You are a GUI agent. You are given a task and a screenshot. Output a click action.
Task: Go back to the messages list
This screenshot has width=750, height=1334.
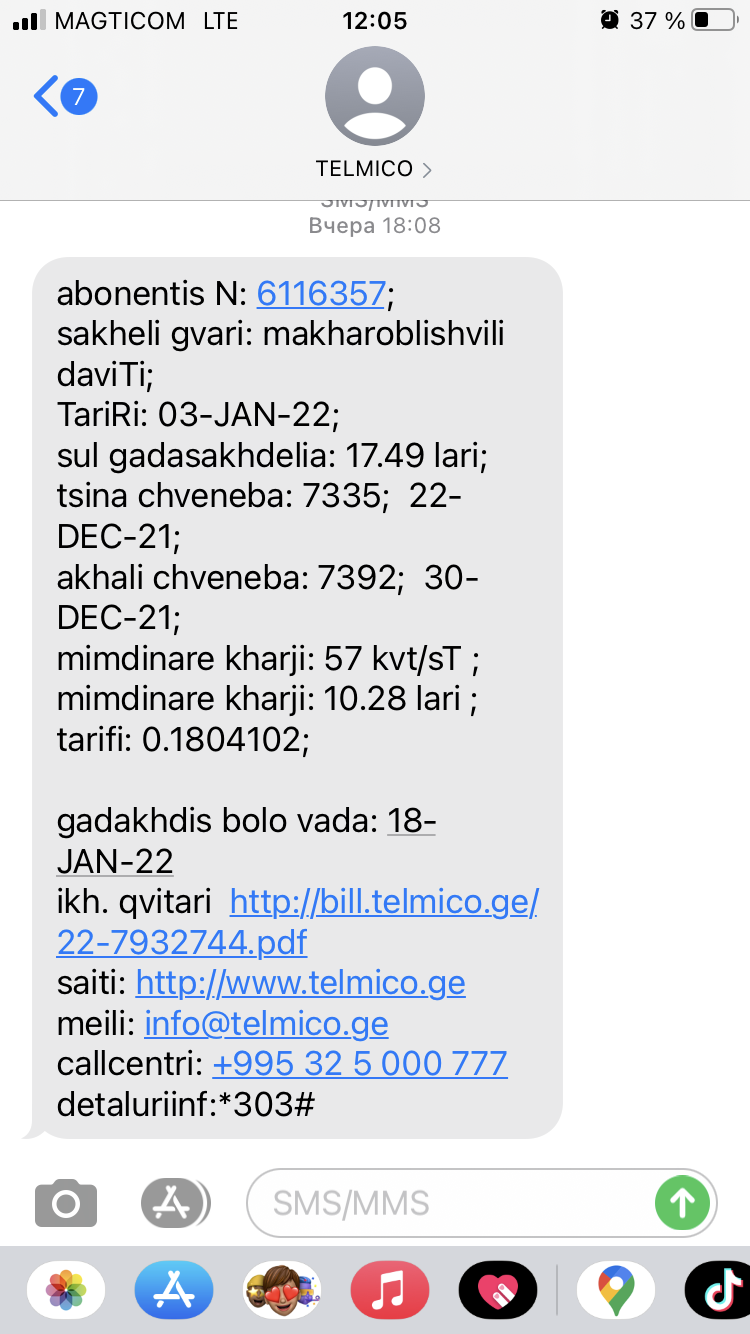[62, 97]
